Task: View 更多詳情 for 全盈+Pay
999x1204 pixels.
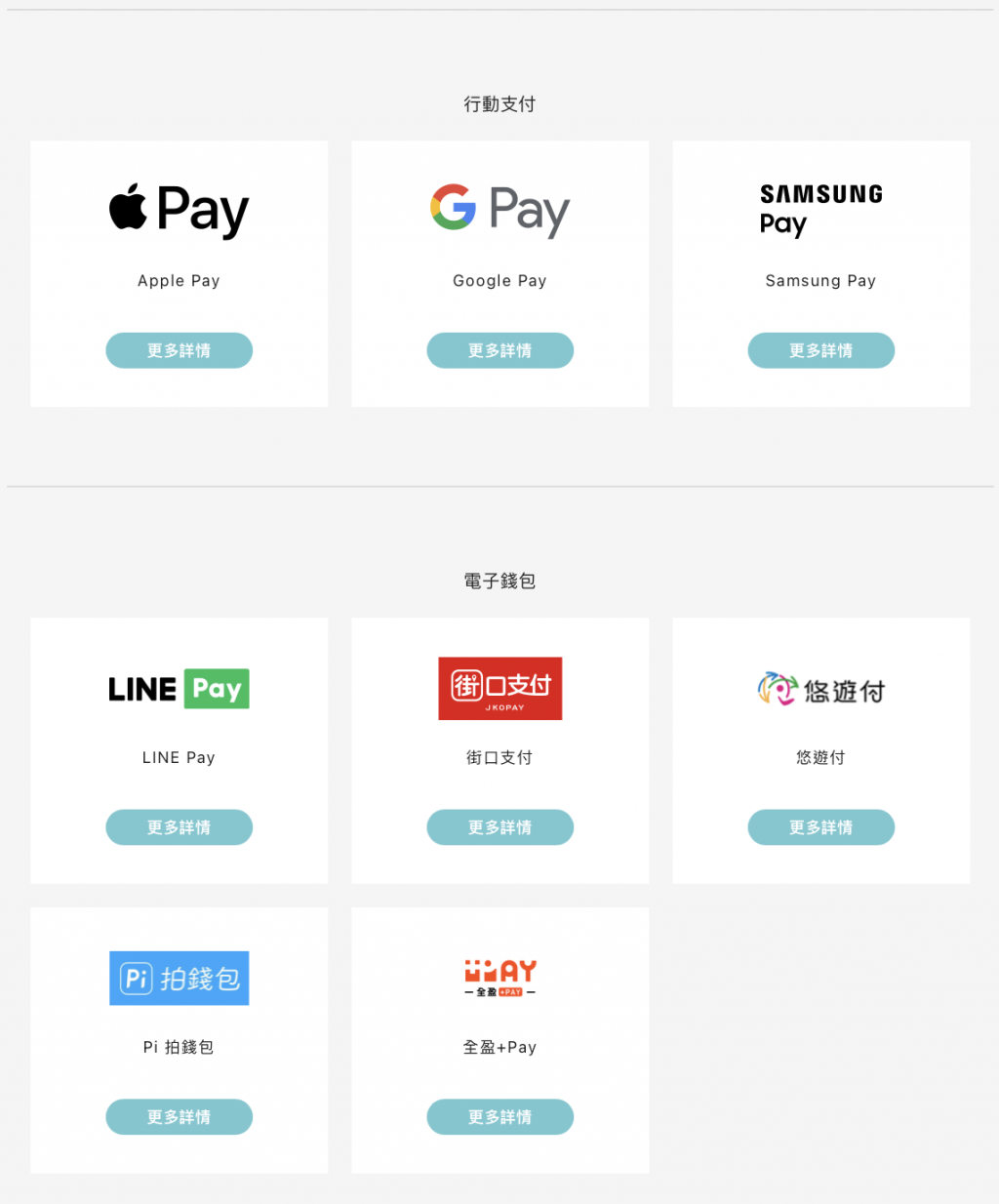Action: pyautogui.click(x=499, y=1117)
